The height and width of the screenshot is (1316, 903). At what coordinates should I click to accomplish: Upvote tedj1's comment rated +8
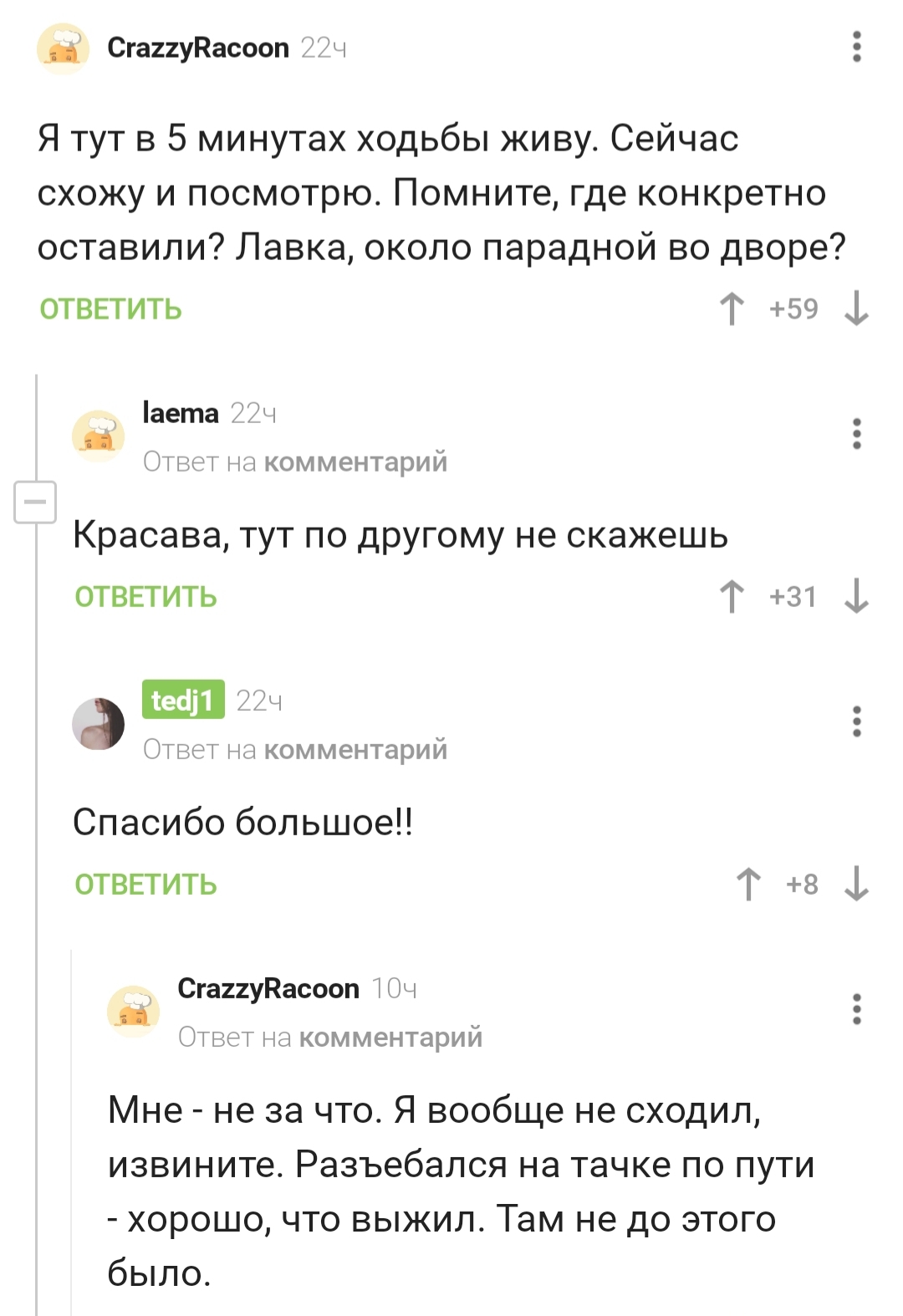tap(748, 885)
